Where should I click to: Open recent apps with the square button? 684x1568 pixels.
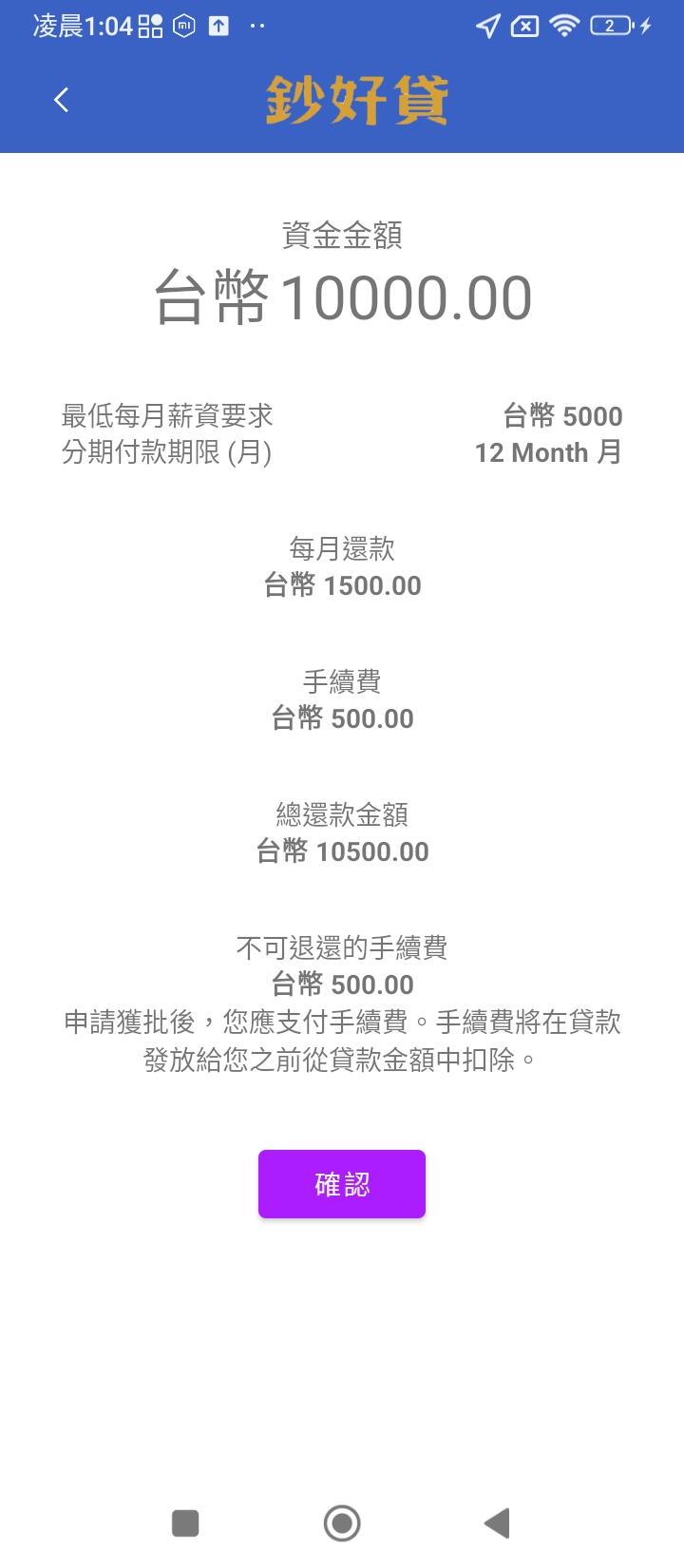[185, 1523]
